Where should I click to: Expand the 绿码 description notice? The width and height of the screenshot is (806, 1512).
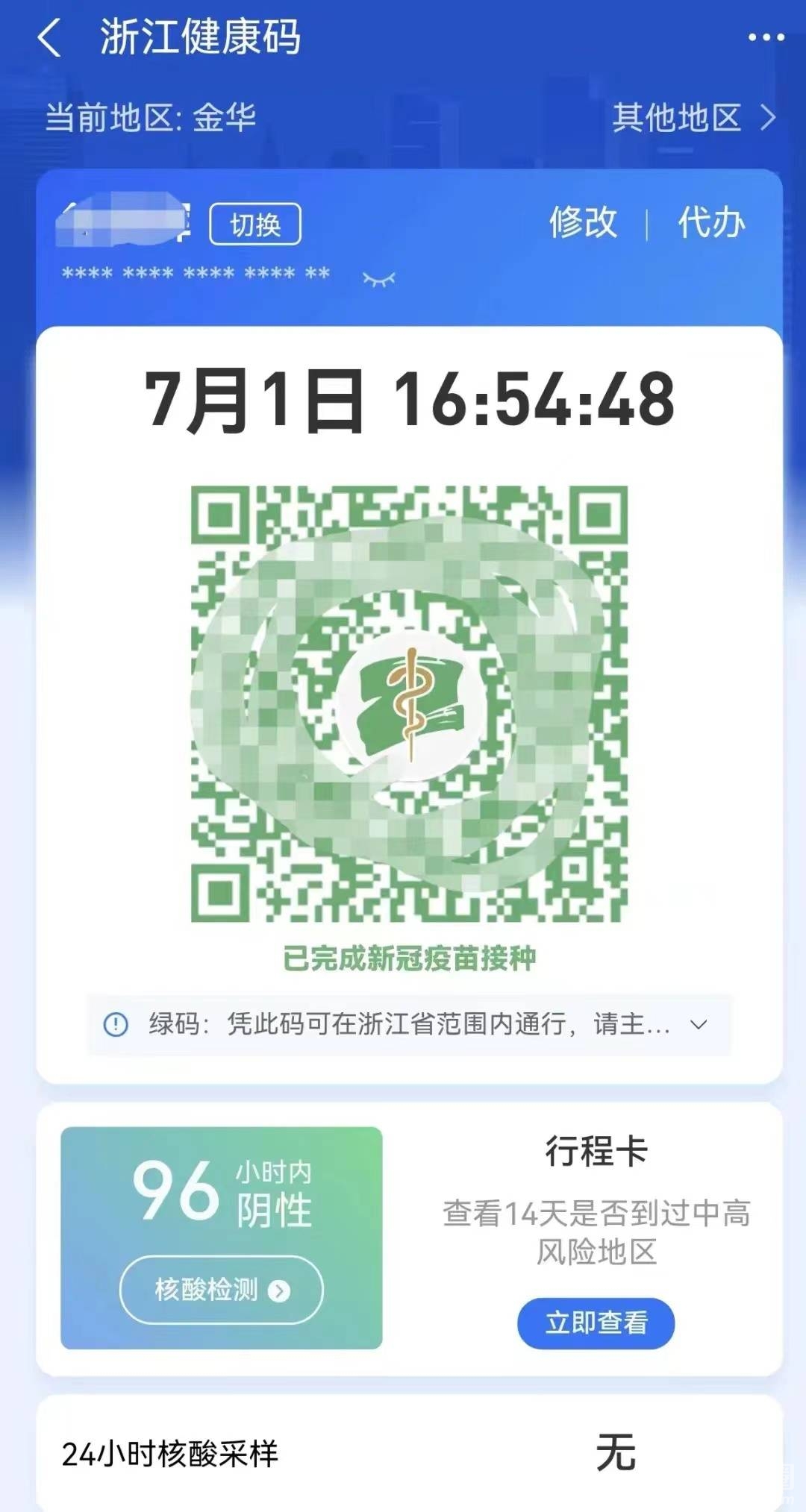(699, 1024)
